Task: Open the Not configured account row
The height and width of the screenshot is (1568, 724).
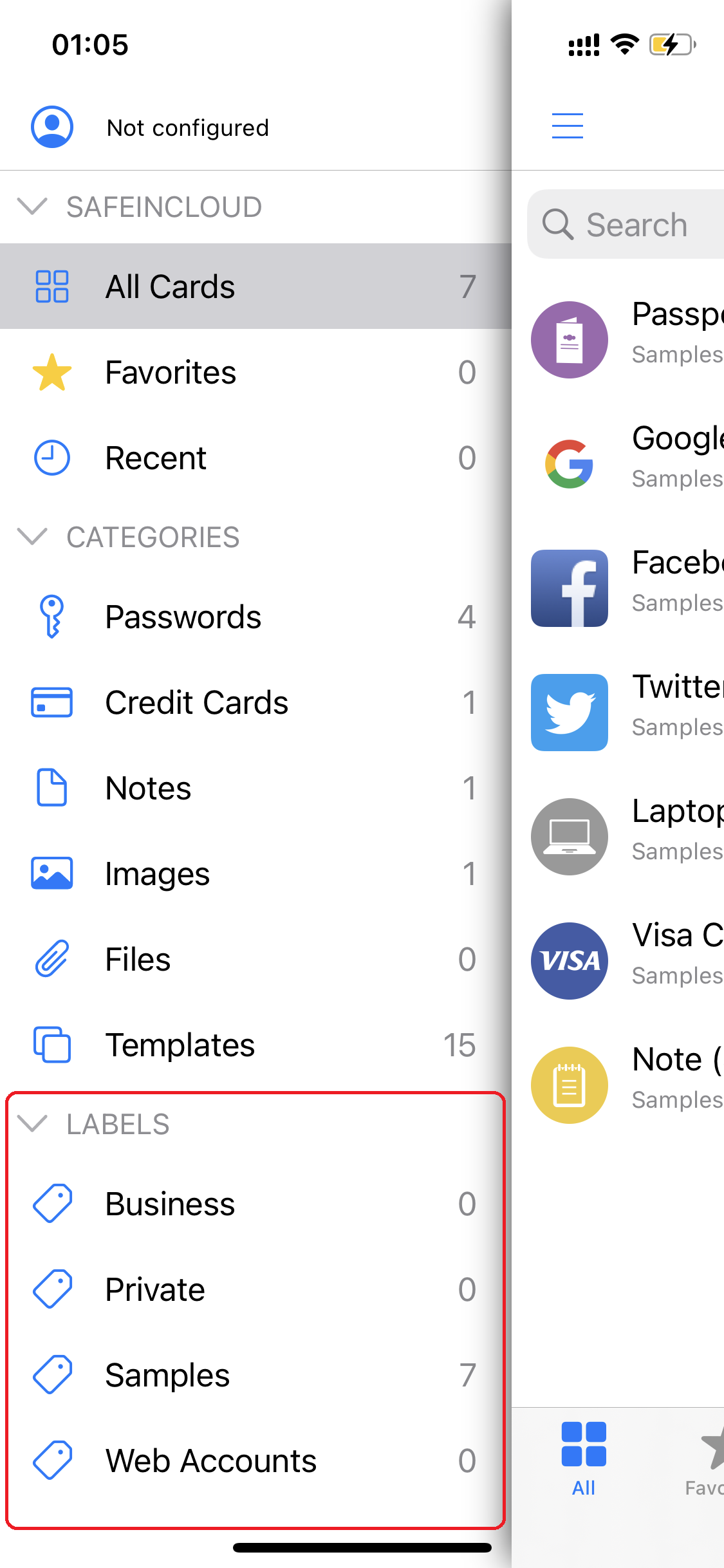Action: (x=255, y=127)
